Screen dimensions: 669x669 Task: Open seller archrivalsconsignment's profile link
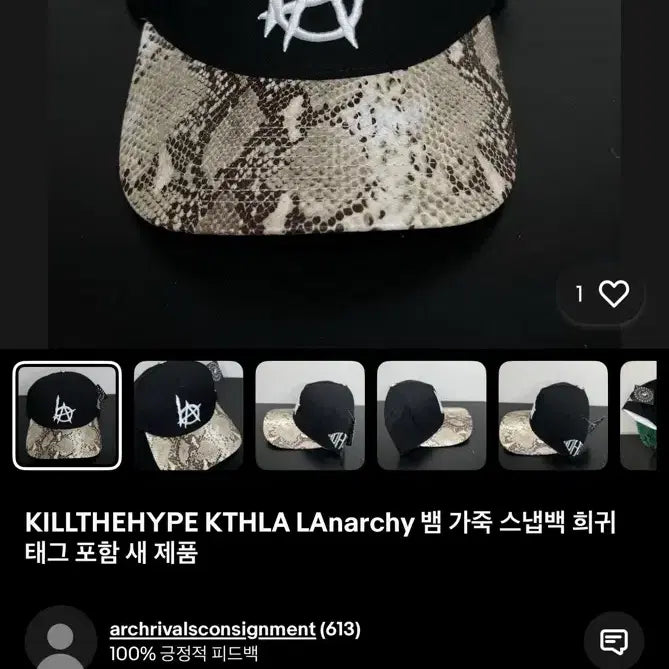coord(211,629)
